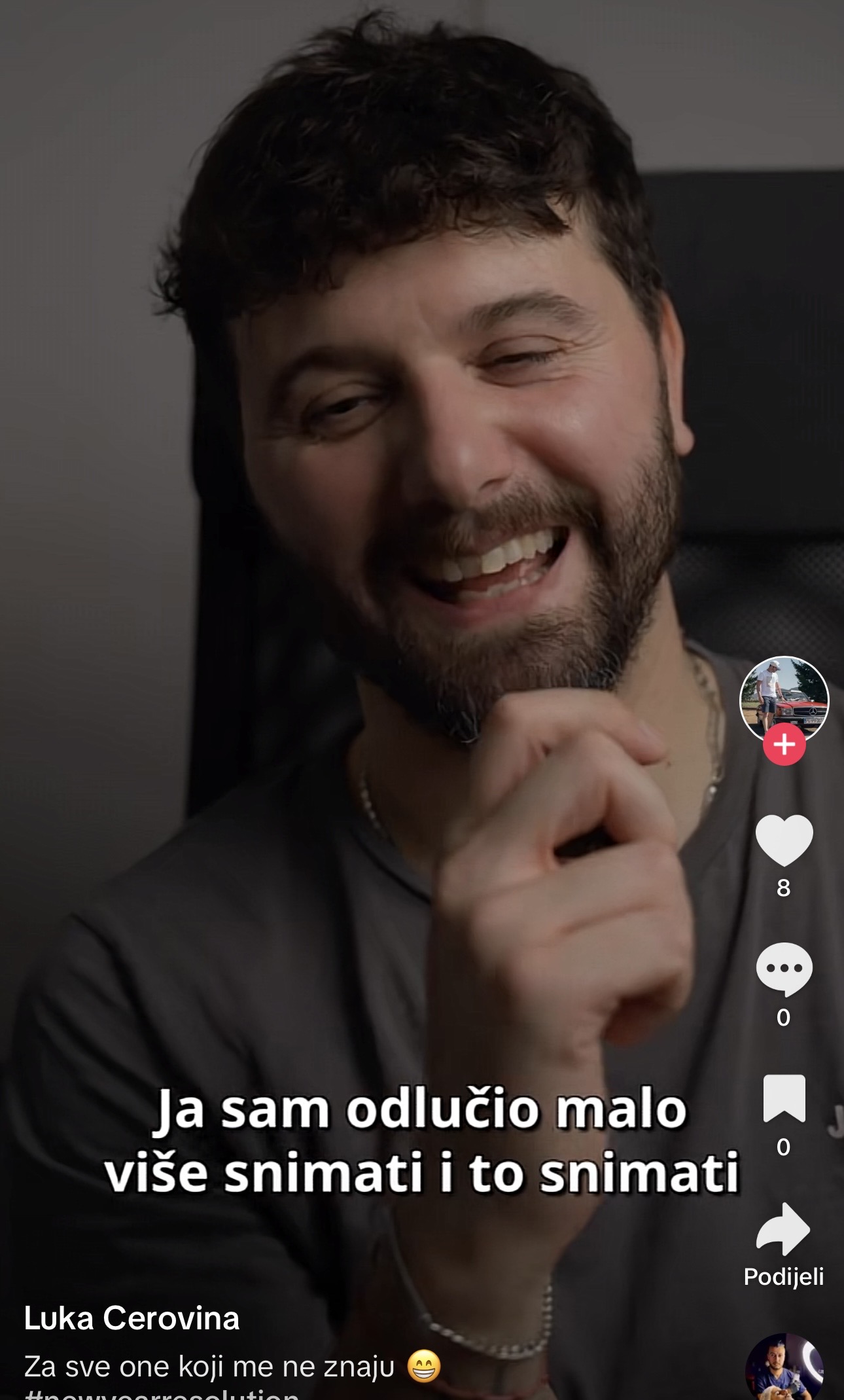
Task: Open Luka Cerovina's profile name
Action: click(x=132, y=1318)
